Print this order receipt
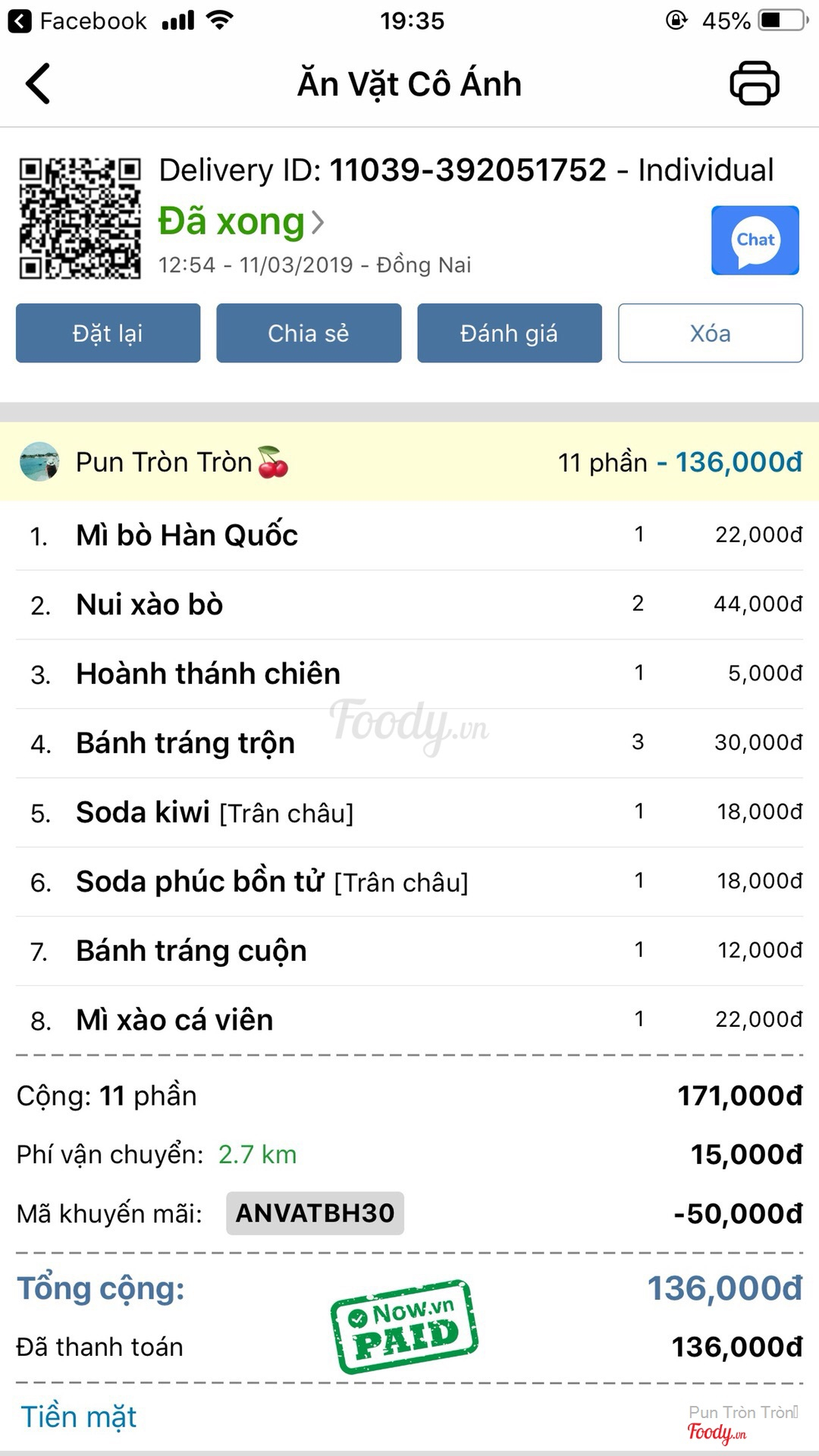Image resolution: width=819 pixels, height=1456 pixels. pyautogui.click(x=754, y=83)
